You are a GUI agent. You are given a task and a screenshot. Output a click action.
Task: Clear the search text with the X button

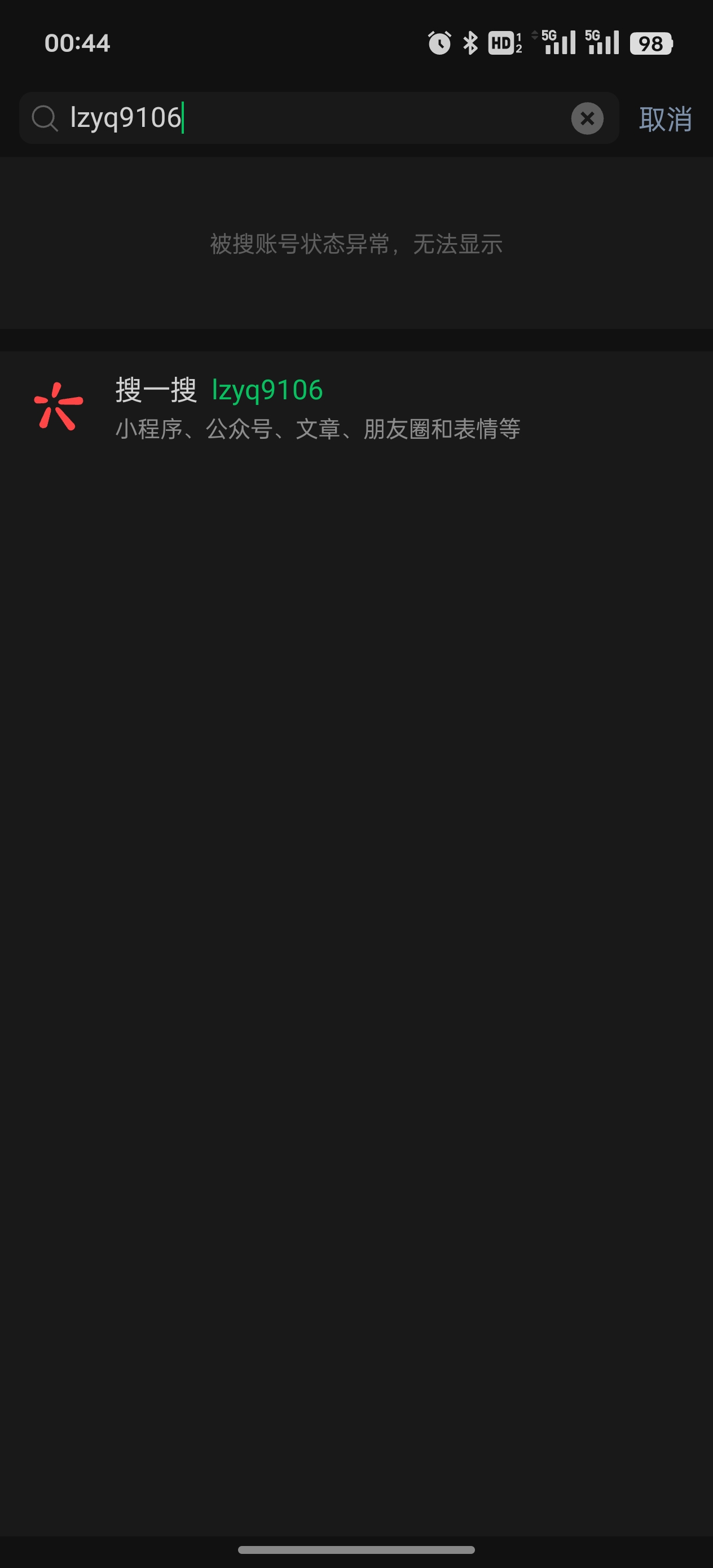[x=587, y=118]
